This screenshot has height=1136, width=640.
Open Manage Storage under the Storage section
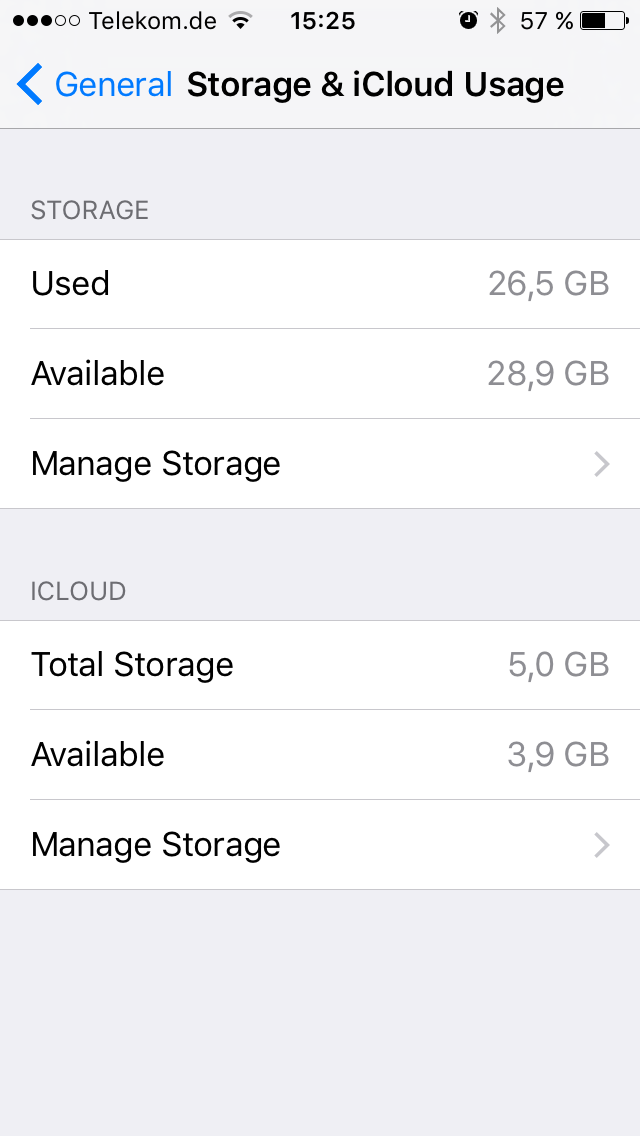pyautogui.click(x=320, y=464)
